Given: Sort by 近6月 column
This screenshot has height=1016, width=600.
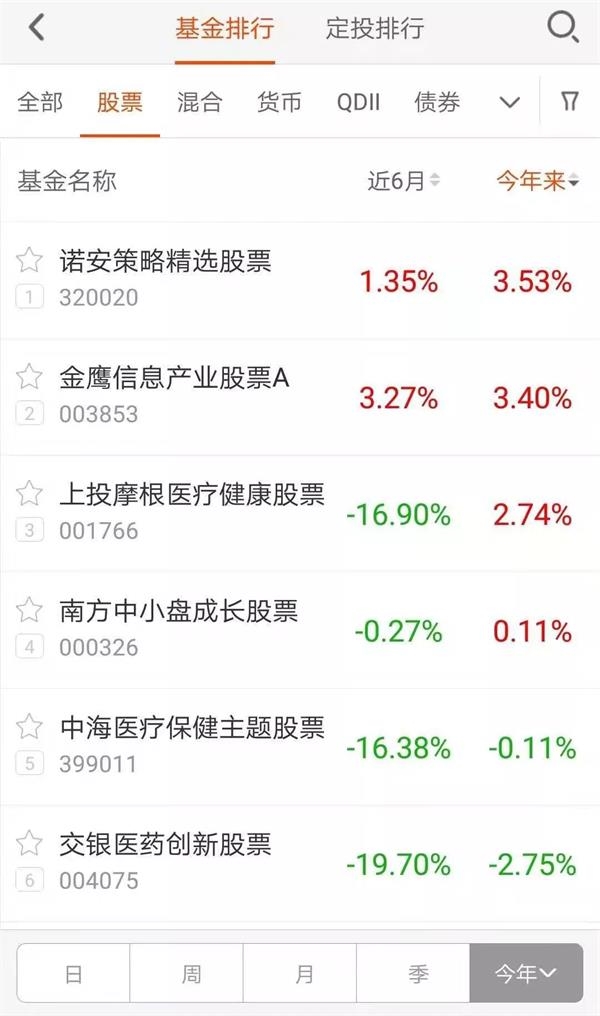Looking at the screenshot, I should coord(404,181).
